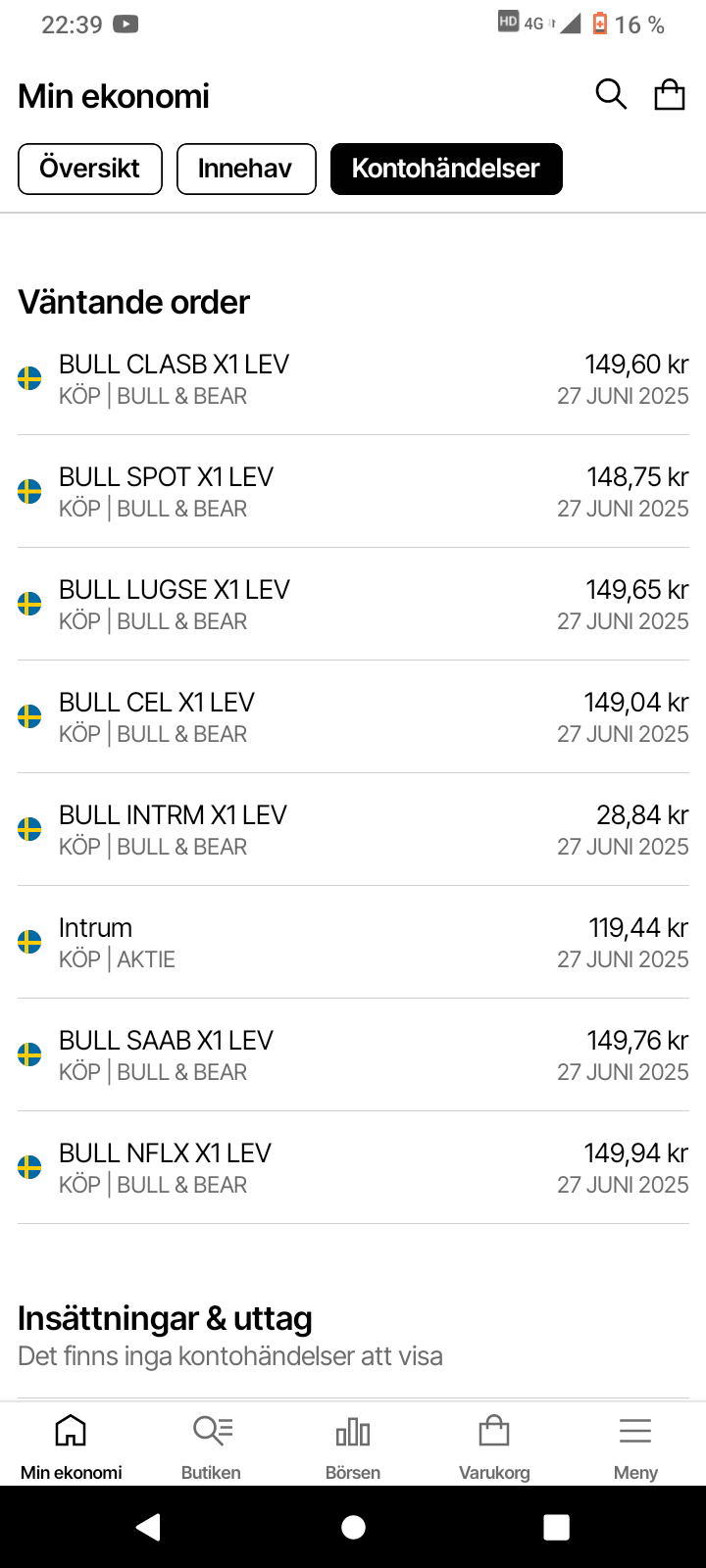706x1568 pixels.
Task: Switch to the Översikt tab
Action: point(90,169)
